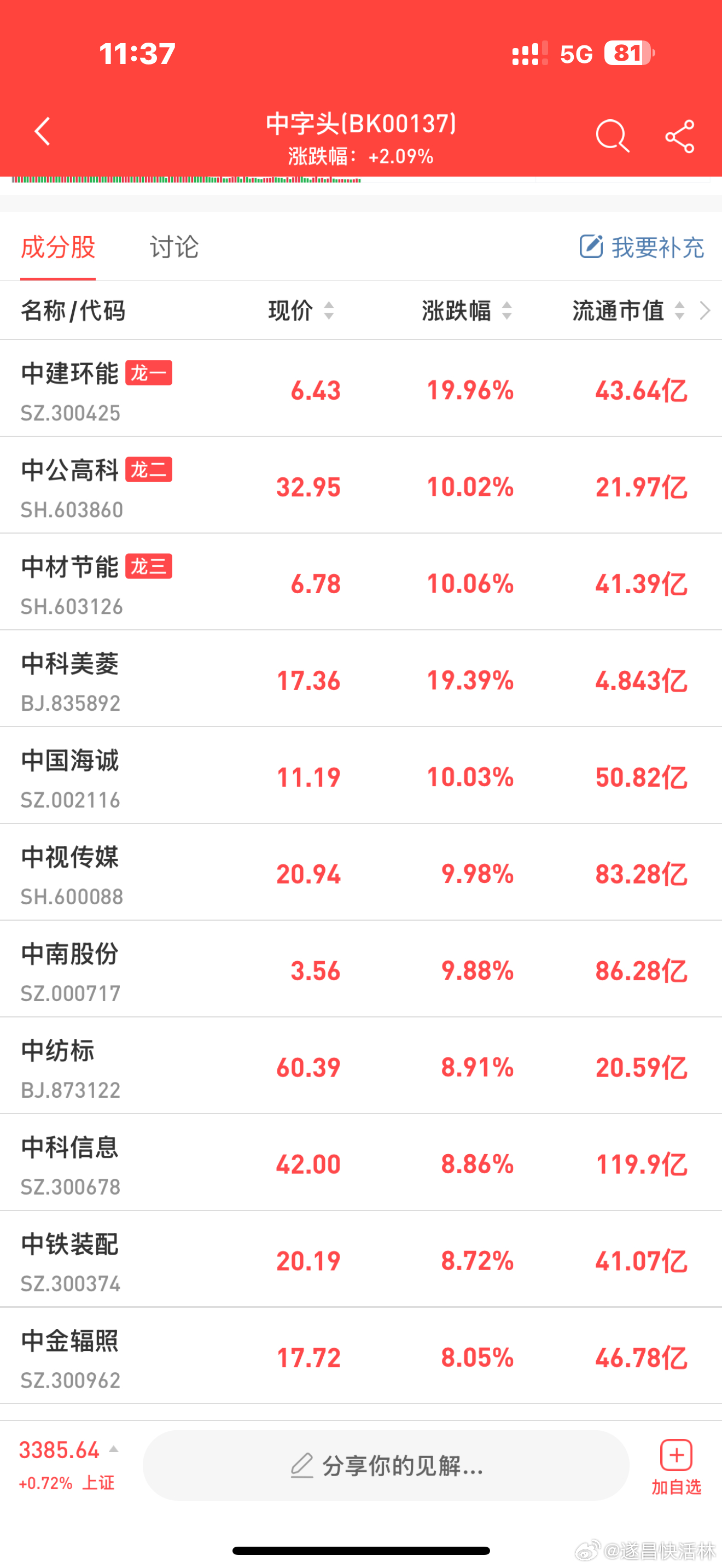Viewport: 722px width, 1568px height.
Task: Select the 成分股 tab
Action: pos(58,247)
